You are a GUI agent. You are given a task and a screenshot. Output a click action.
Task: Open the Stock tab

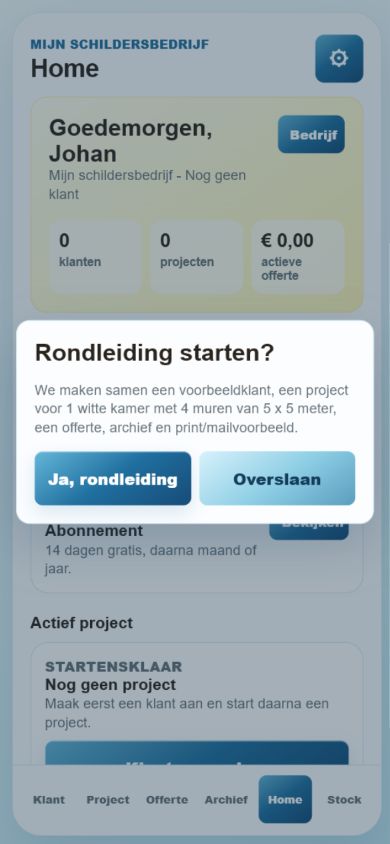coord(344,799)
